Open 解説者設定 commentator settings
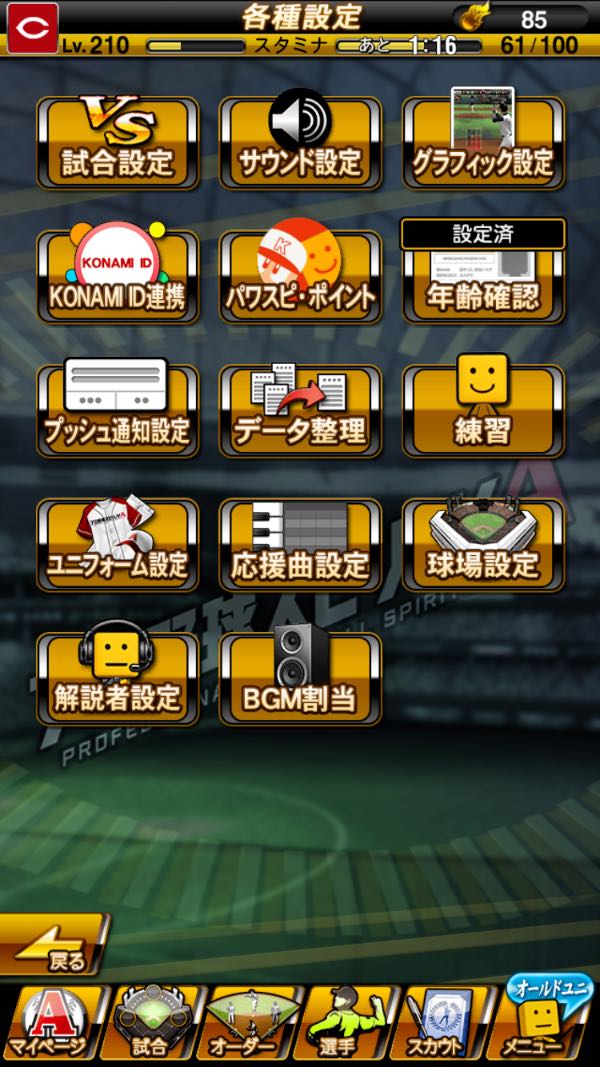The width and height of the screenshot is (600, 1067). (118, 679)
